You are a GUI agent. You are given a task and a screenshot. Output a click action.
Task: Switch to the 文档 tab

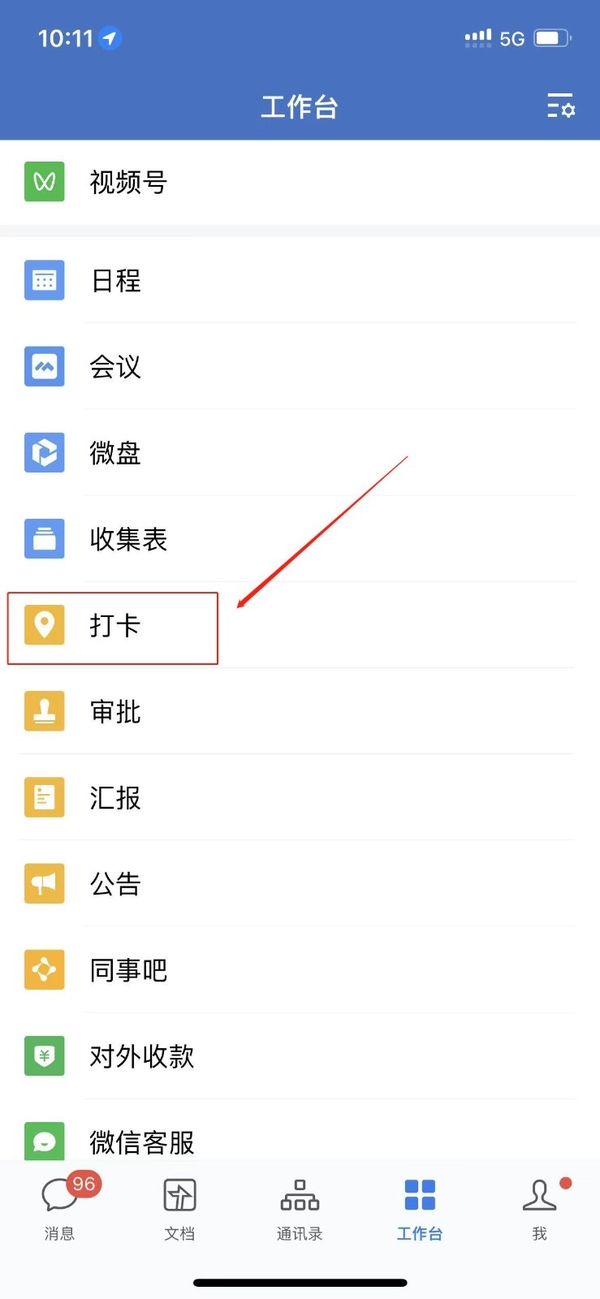click(x=180, y=1208)
